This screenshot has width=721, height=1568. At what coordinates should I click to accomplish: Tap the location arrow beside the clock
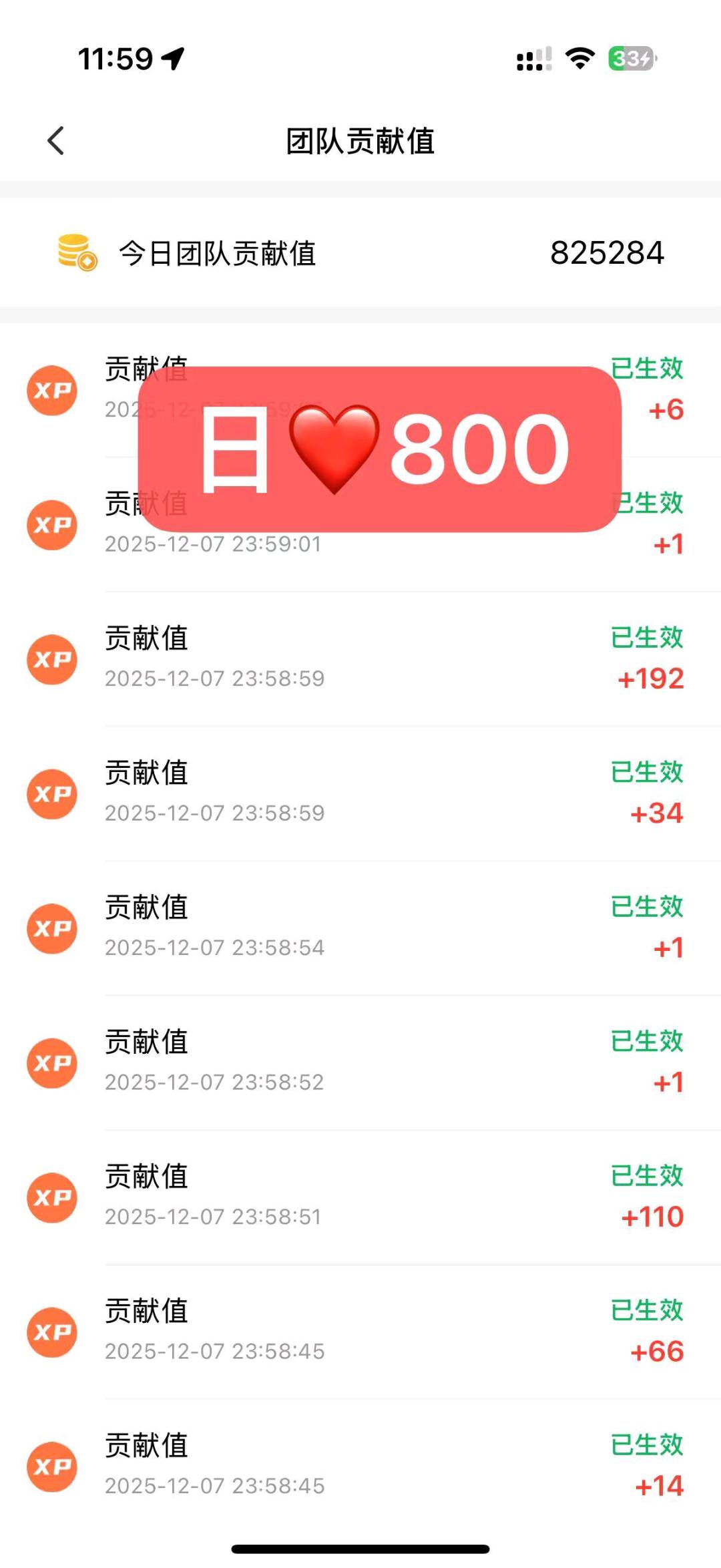173,59
